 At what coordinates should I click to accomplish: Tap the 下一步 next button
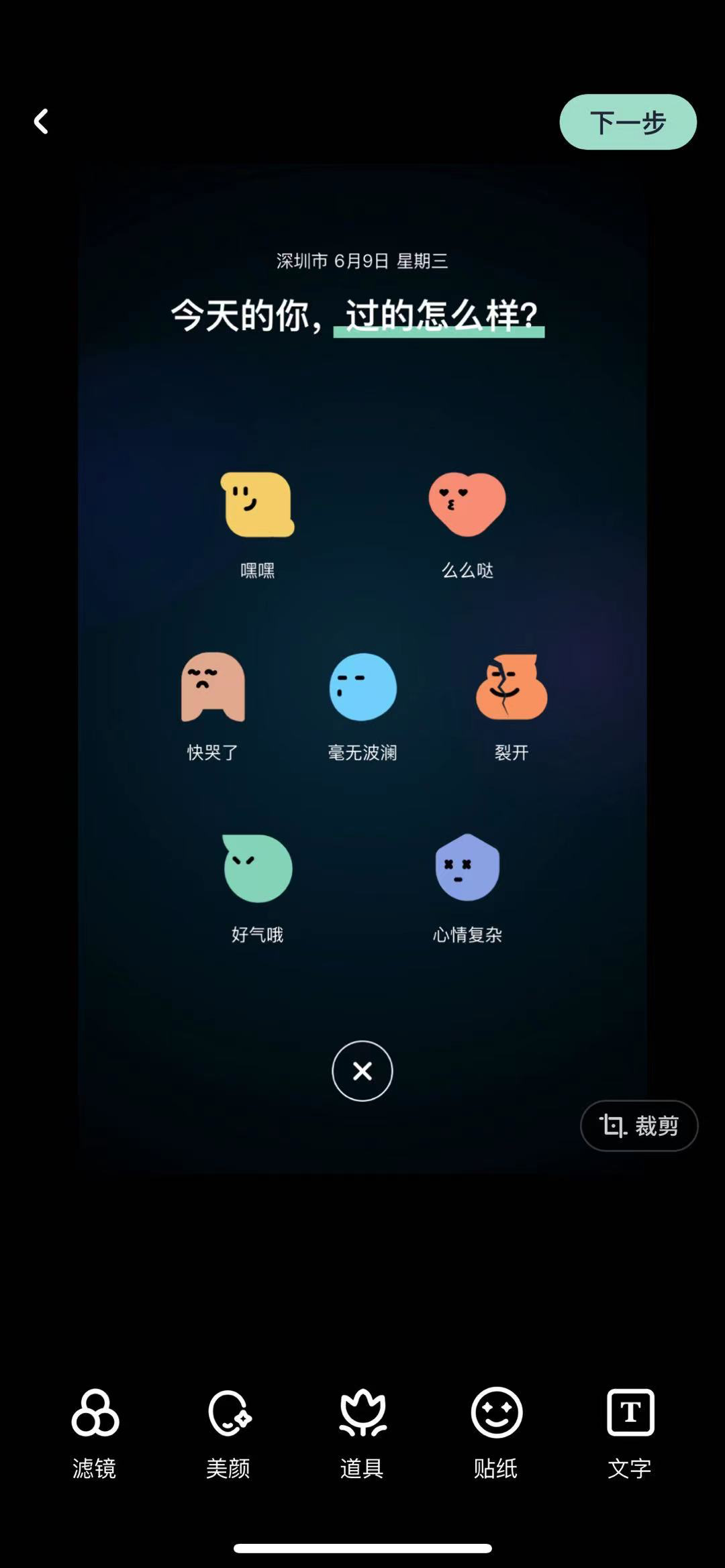pyautogui.click(x=628, y=122)
